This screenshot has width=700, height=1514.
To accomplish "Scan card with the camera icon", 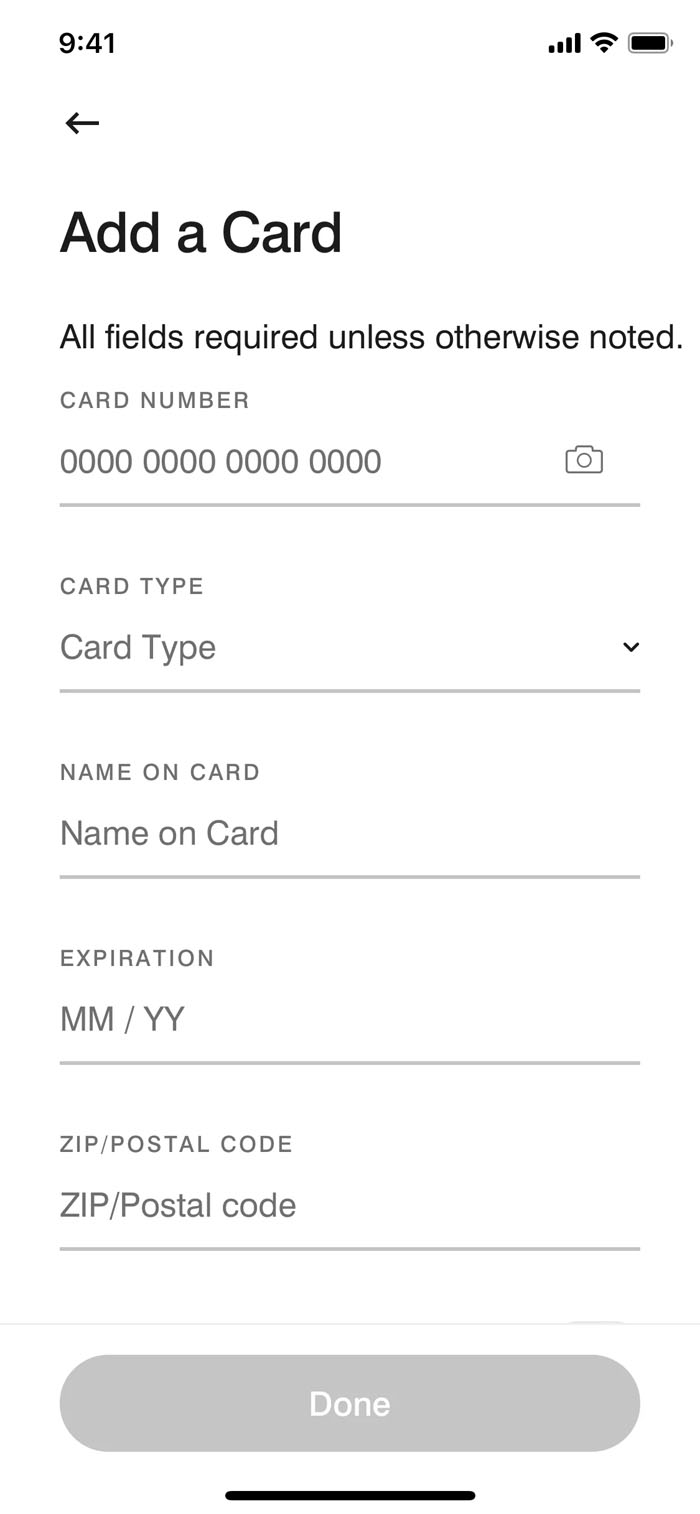I will [x=584, y=460].
